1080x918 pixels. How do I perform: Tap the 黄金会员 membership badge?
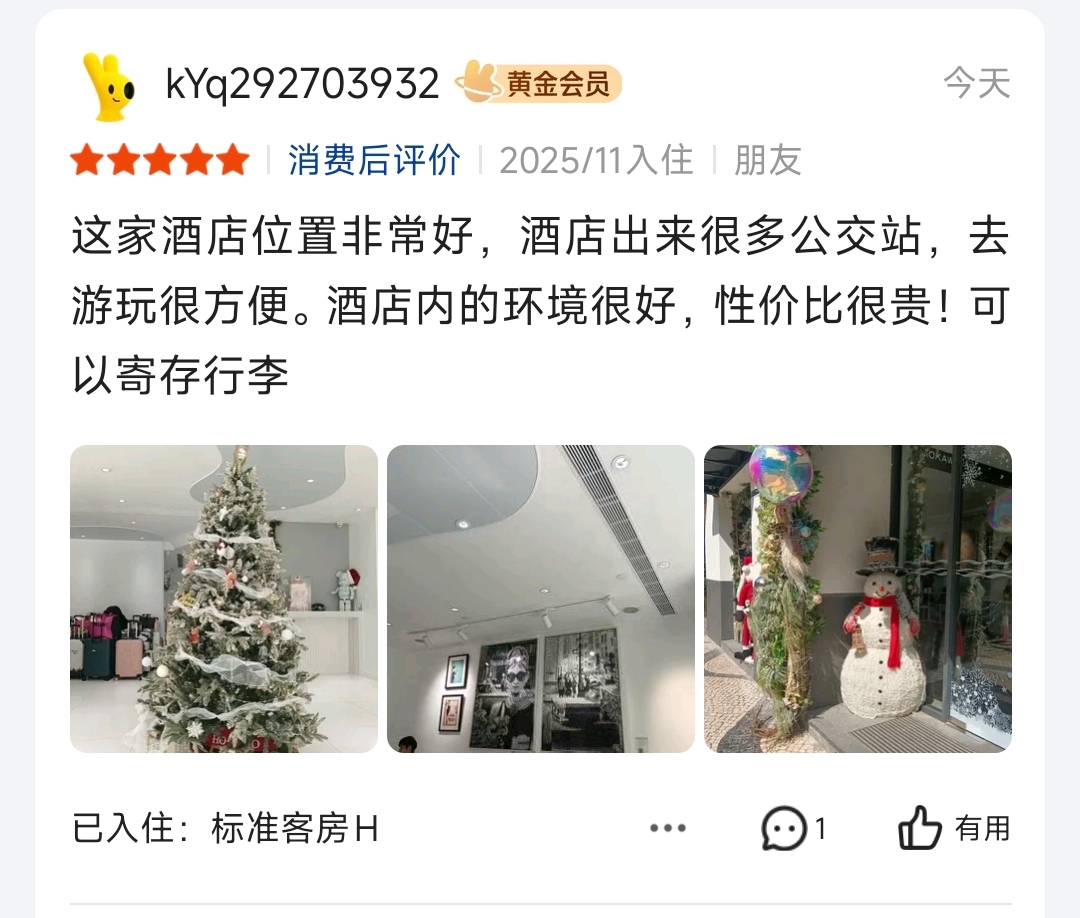pyautogui.click(x=540, y=84)
